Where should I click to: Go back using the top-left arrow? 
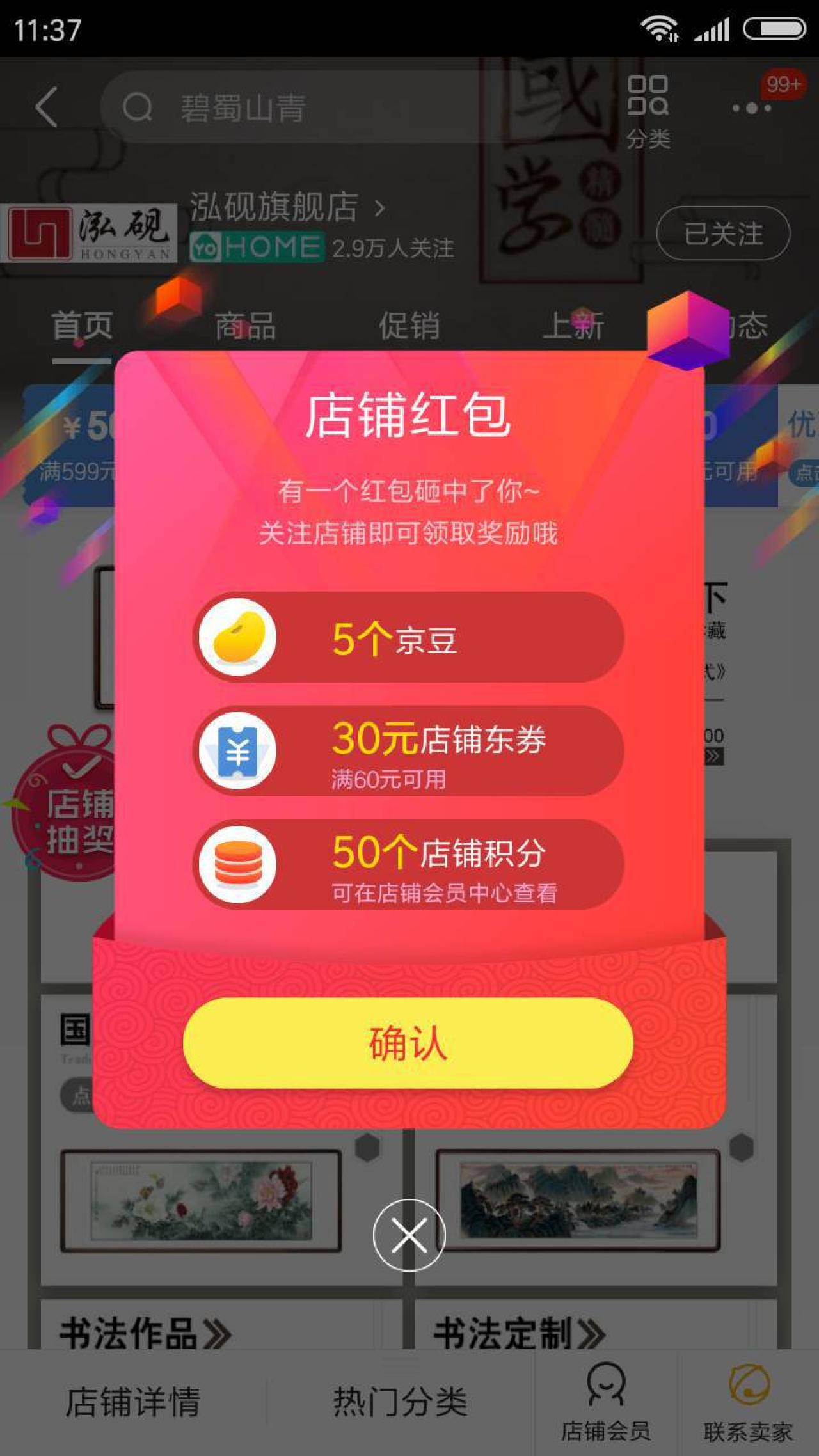point(47,107)
